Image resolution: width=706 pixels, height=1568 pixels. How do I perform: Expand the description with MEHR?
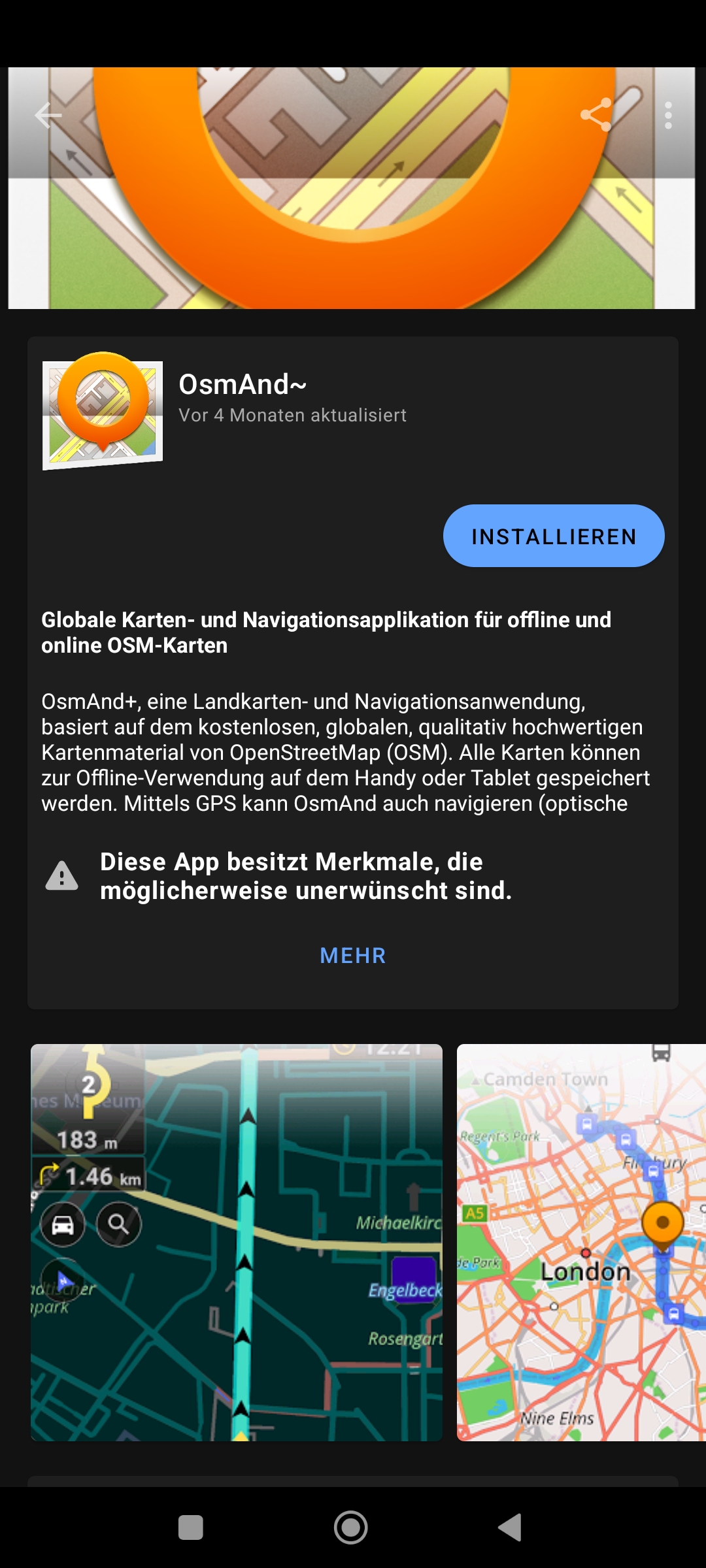[353, 956]
